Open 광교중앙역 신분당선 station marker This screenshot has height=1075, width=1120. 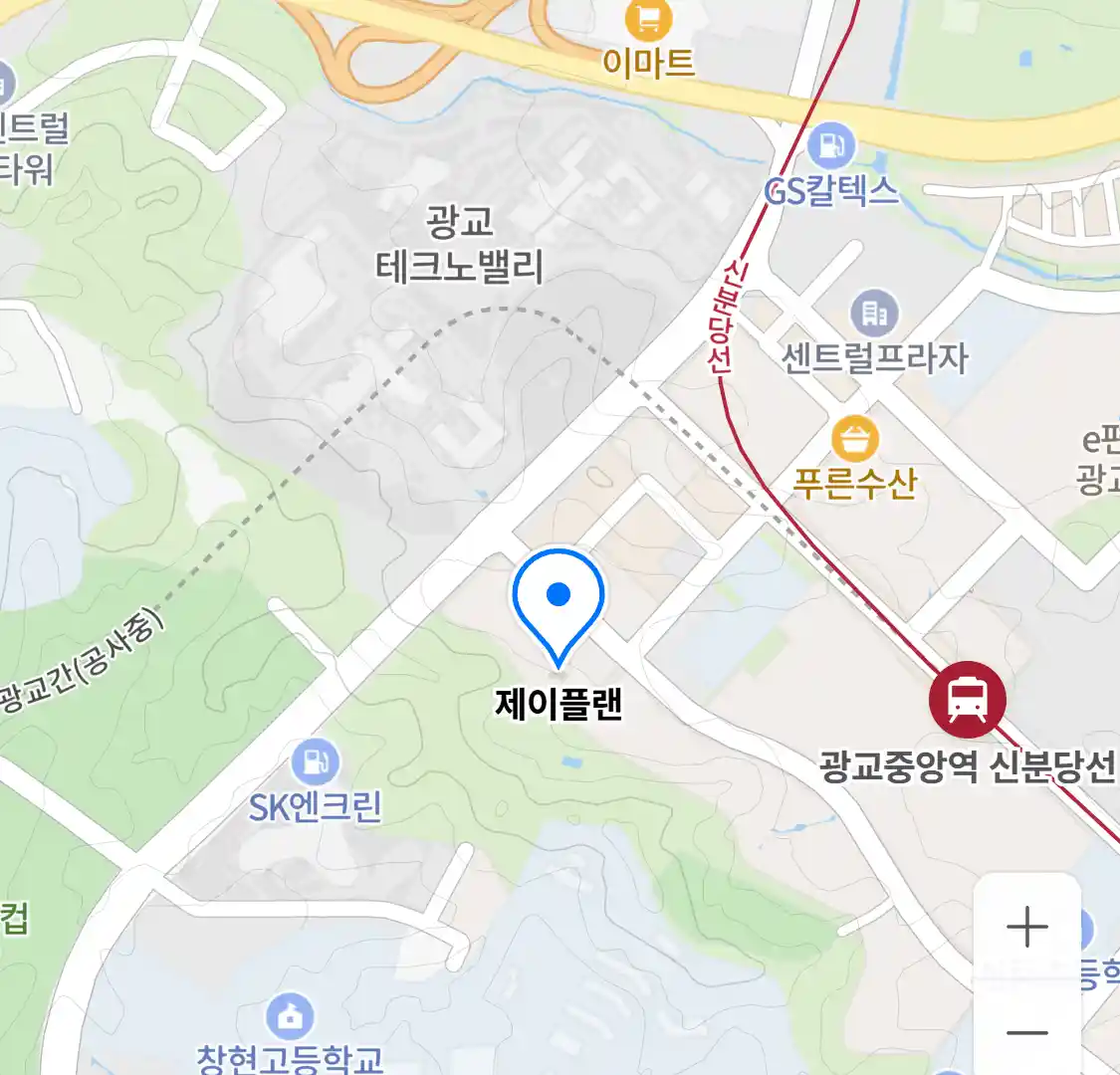point(967,699)
